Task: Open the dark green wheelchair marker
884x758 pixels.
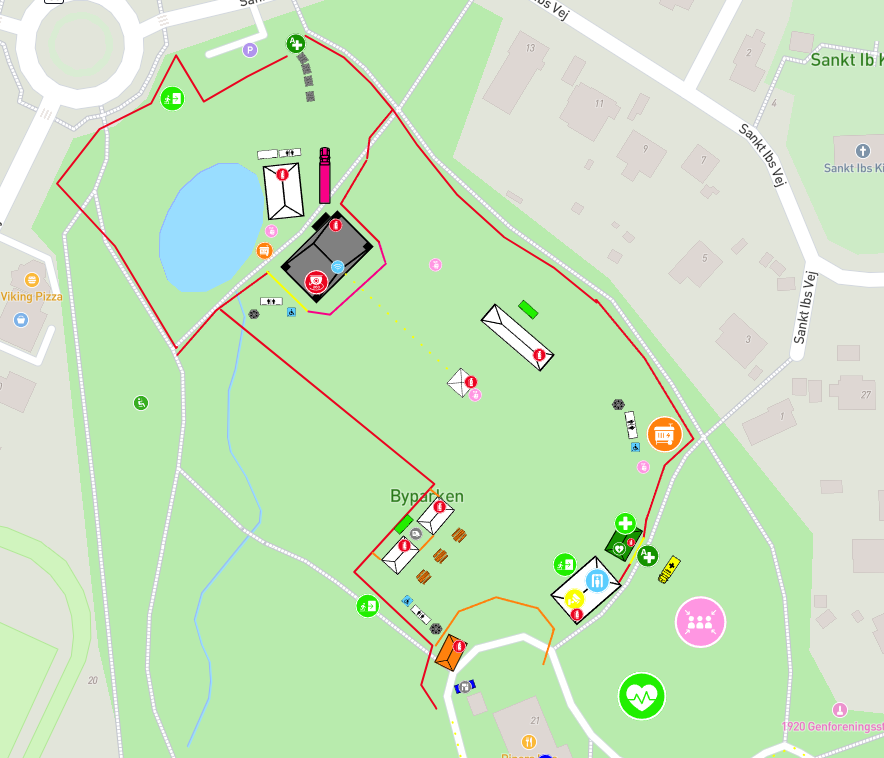Action: (141, 403)
